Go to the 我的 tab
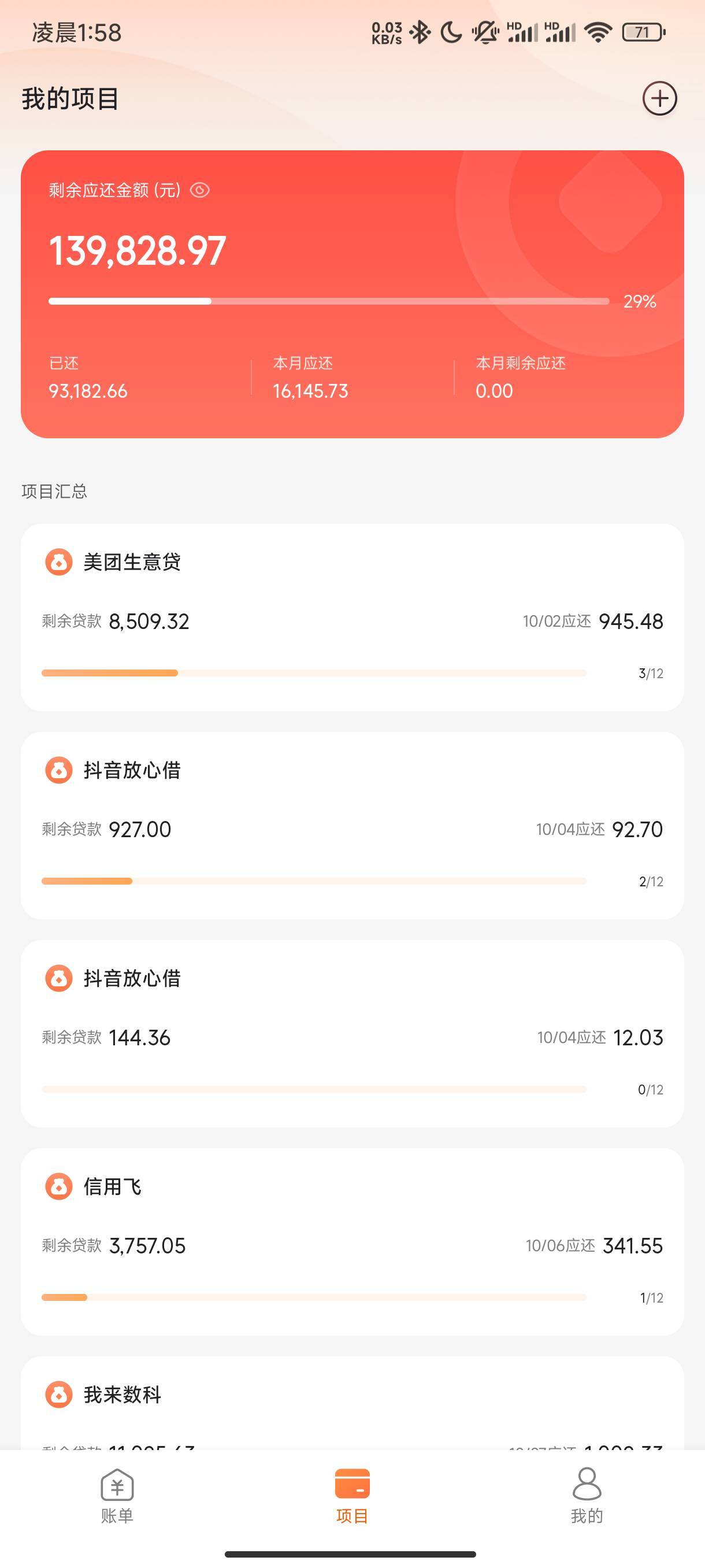 587,1497
